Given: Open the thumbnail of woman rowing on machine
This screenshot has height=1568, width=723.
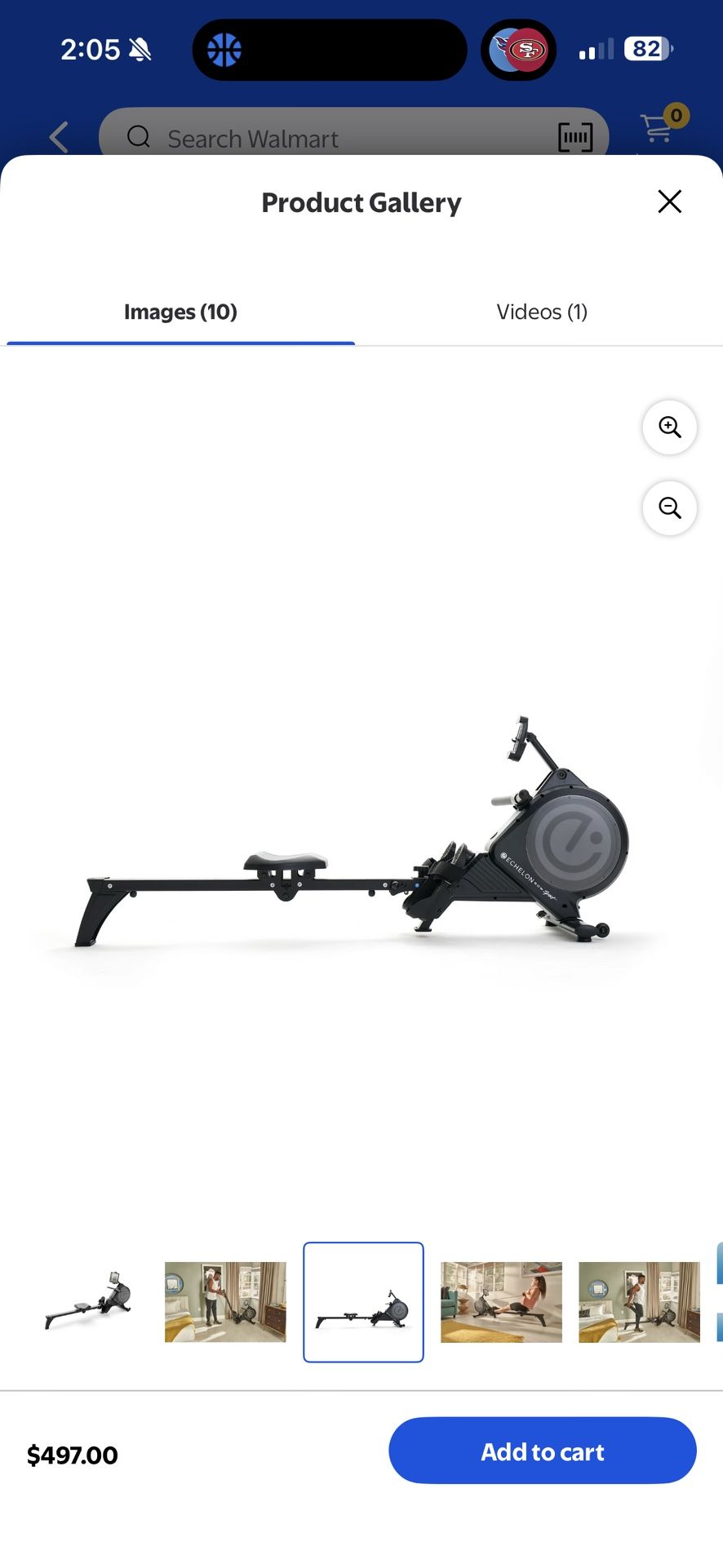Looking at the screenshot, I should pyautogui.click(x=501, y=1301).
